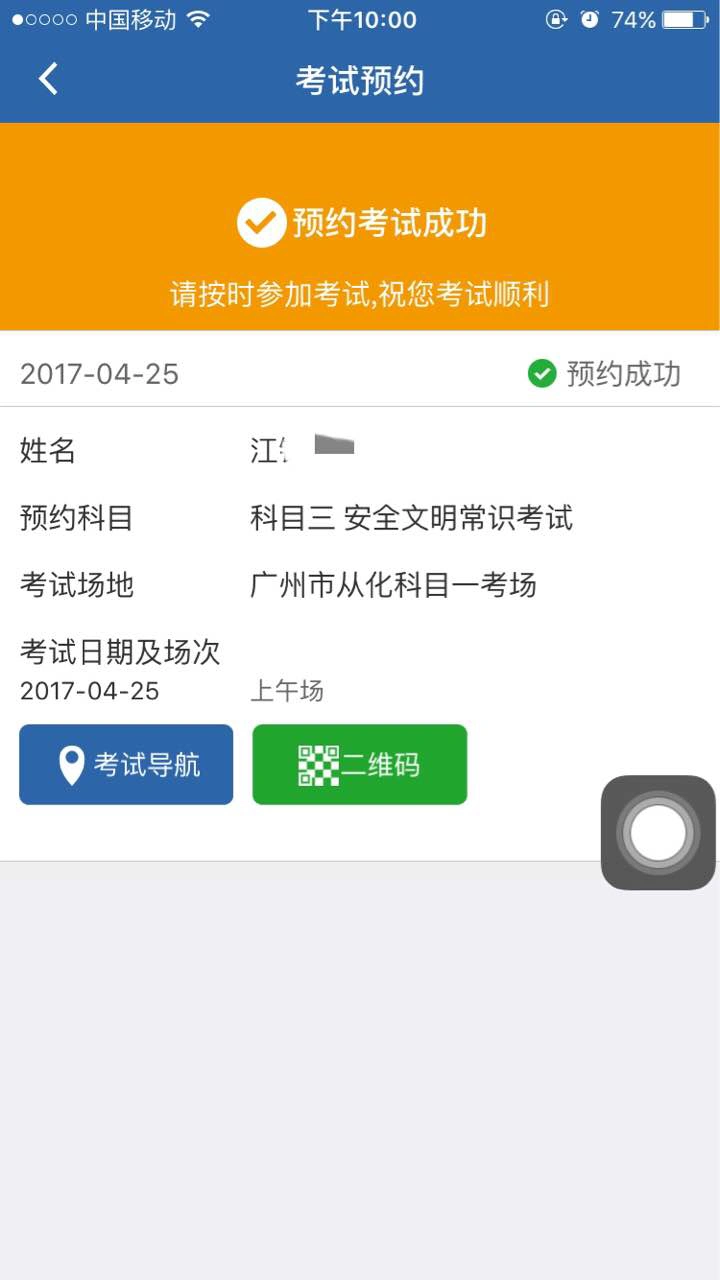Tap the floating AssistiveTouch button

(x=658, y=832)
